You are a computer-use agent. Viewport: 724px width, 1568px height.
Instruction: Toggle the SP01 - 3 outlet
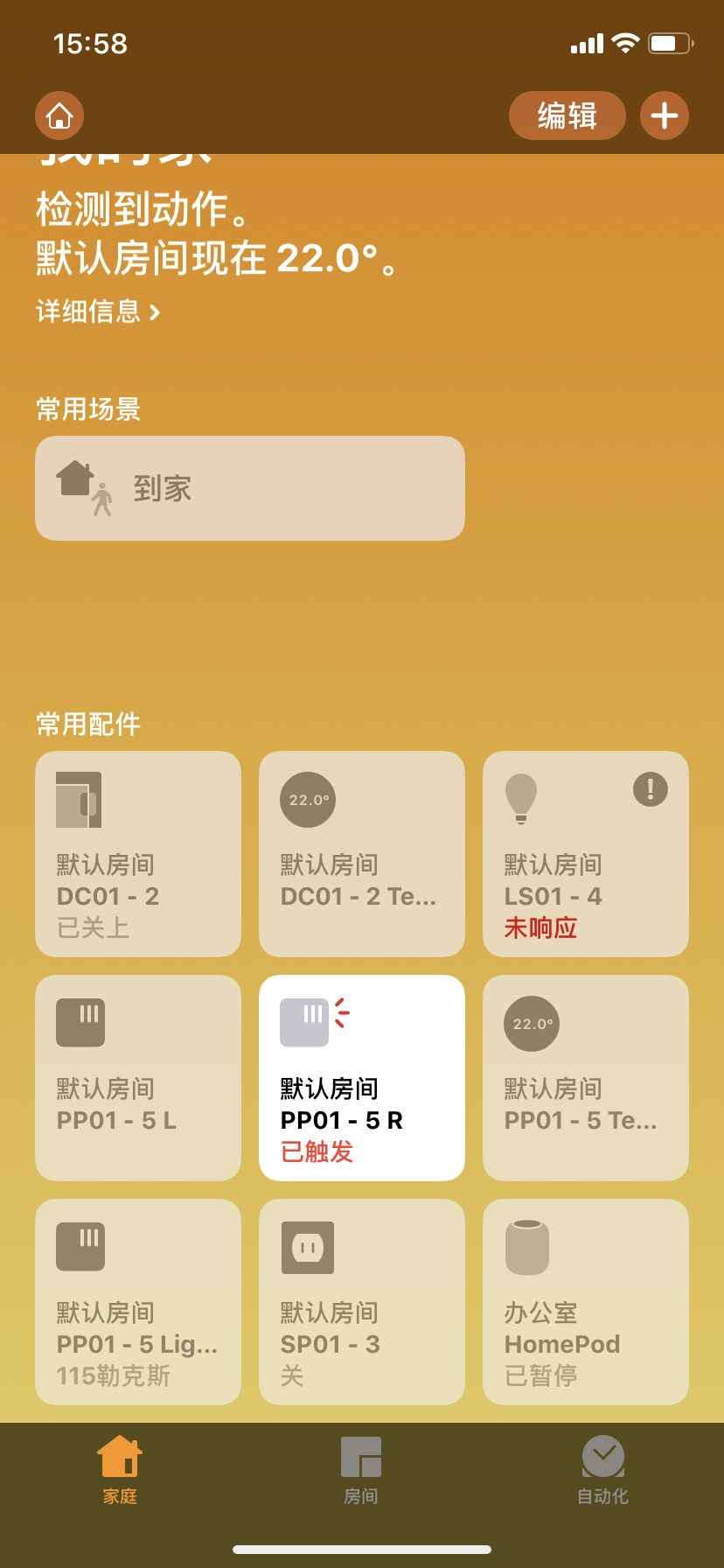click(x=362, y=1302)
